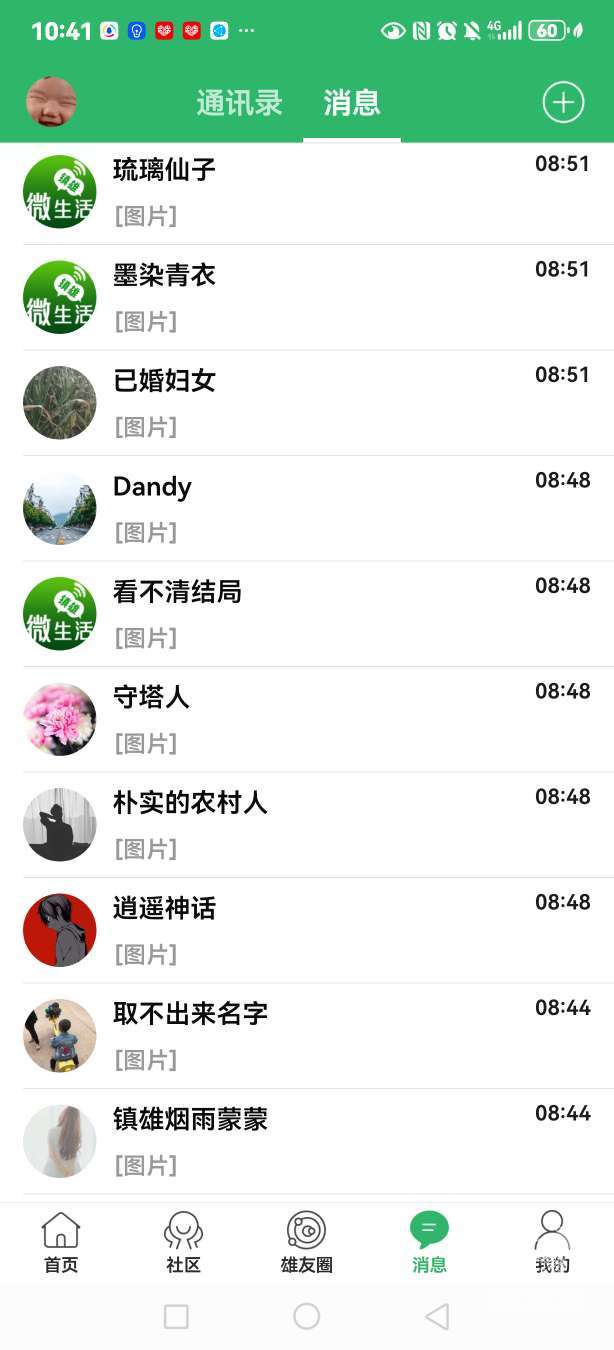
Task: Open the chat with 镇雄烟雨蒙蒙
Action: click(318, 1141)
